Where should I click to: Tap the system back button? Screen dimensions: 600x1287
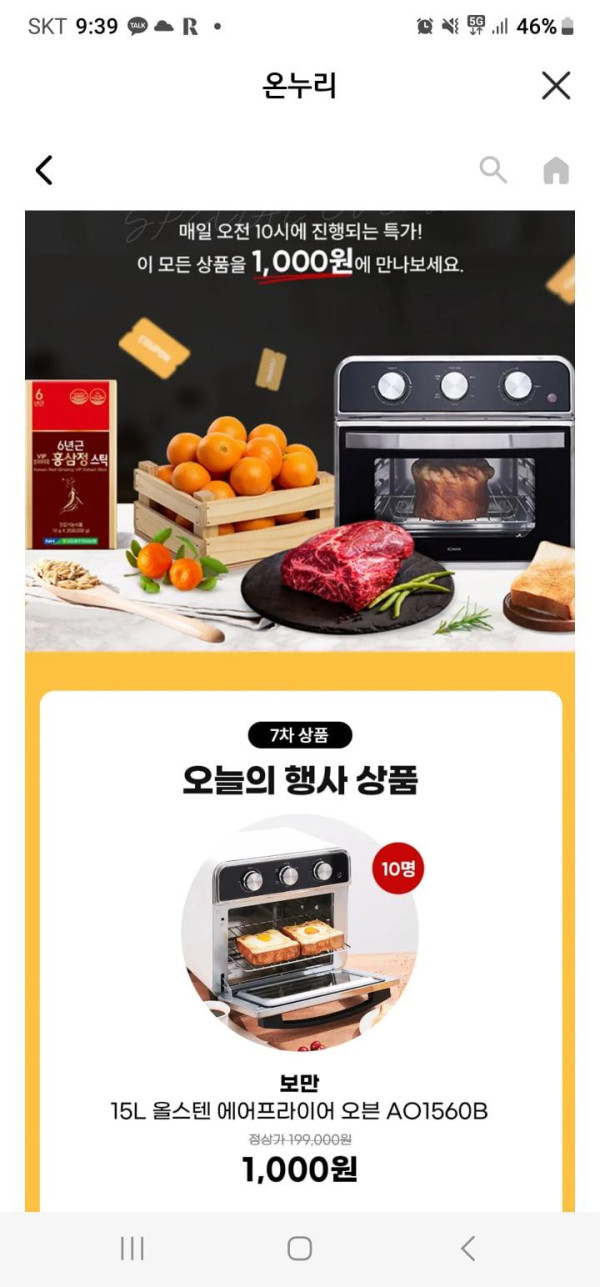[x=467, y=1247]
